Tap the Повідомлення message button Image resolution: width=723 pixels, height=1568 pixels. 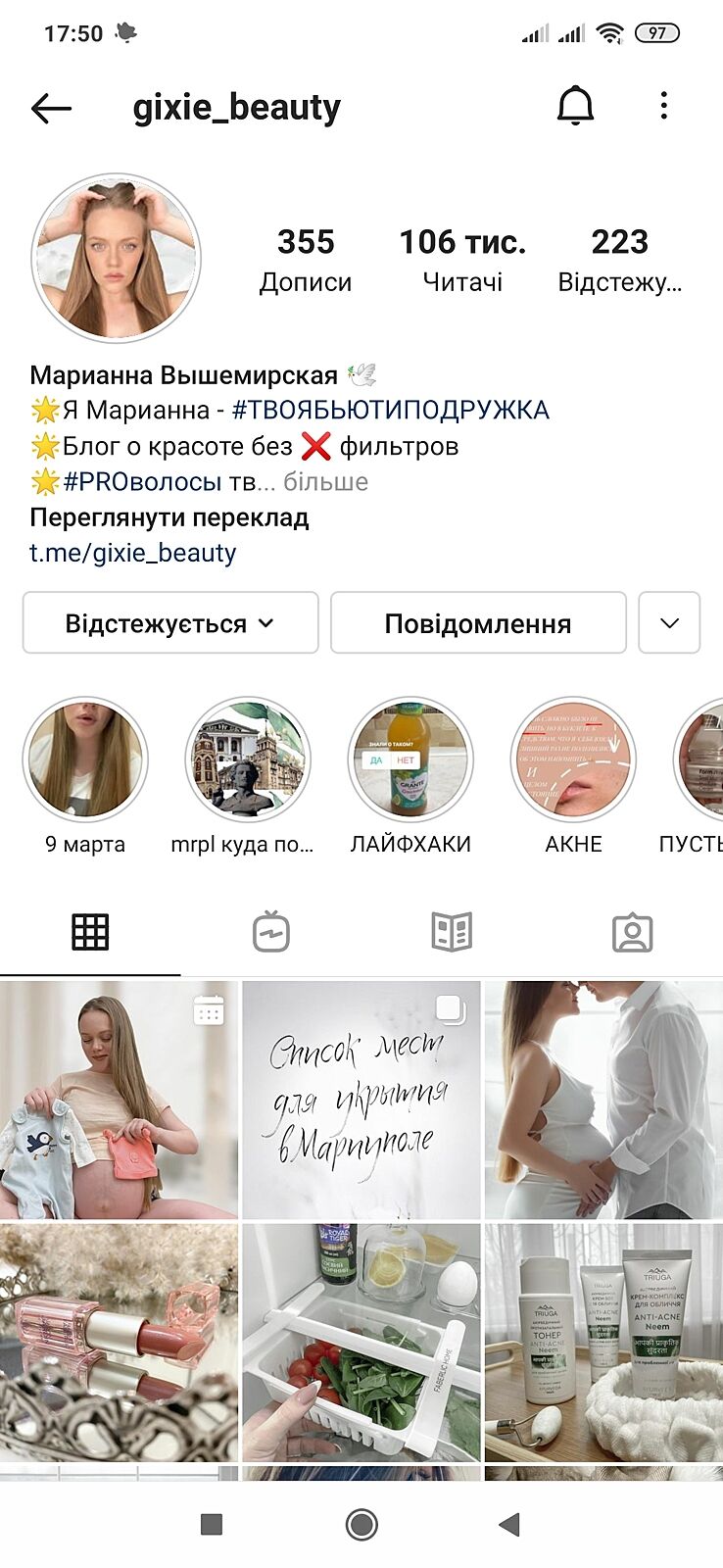point(477,623)
